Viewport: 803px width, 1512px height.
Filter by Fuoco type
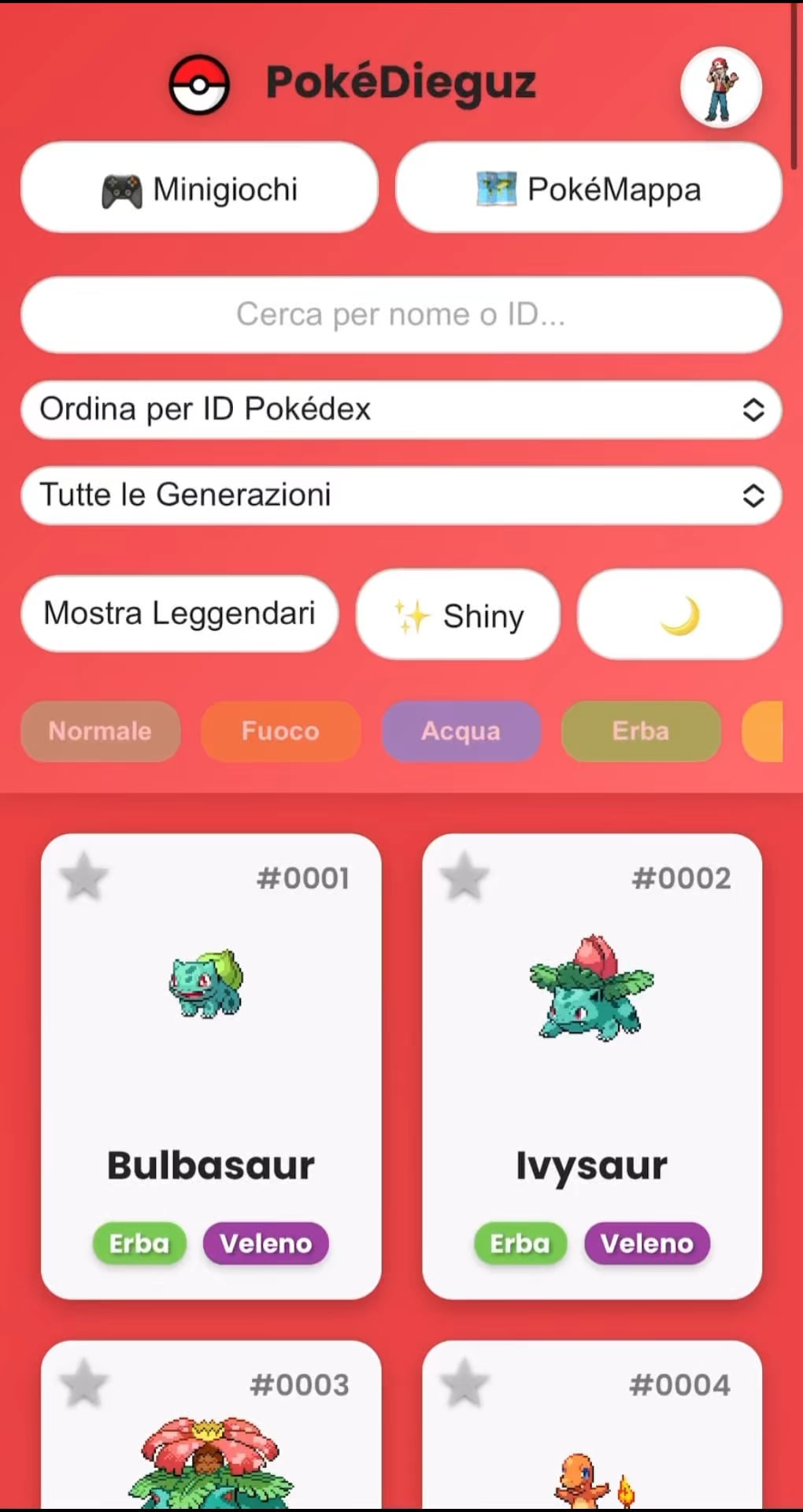click(280, 731)
